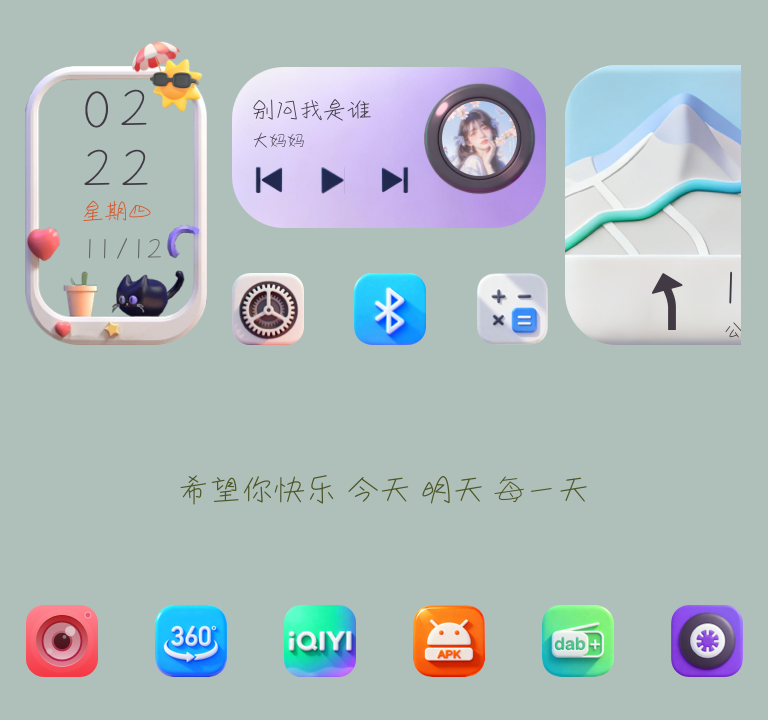This screenshot has width=768, height=720.
Task: Skip to the next track
Action: 395,180
